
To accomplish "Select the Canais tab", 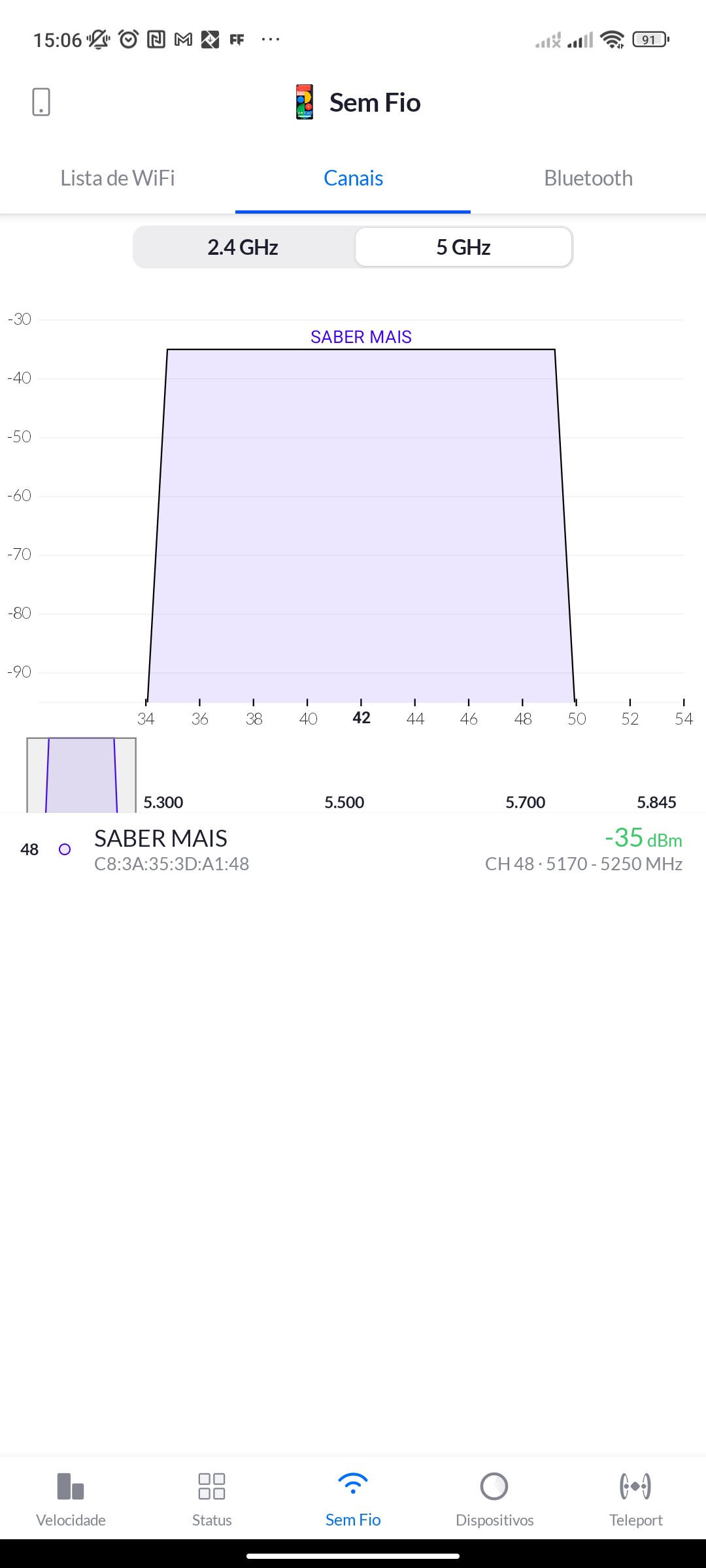I will tap(353, 178).
